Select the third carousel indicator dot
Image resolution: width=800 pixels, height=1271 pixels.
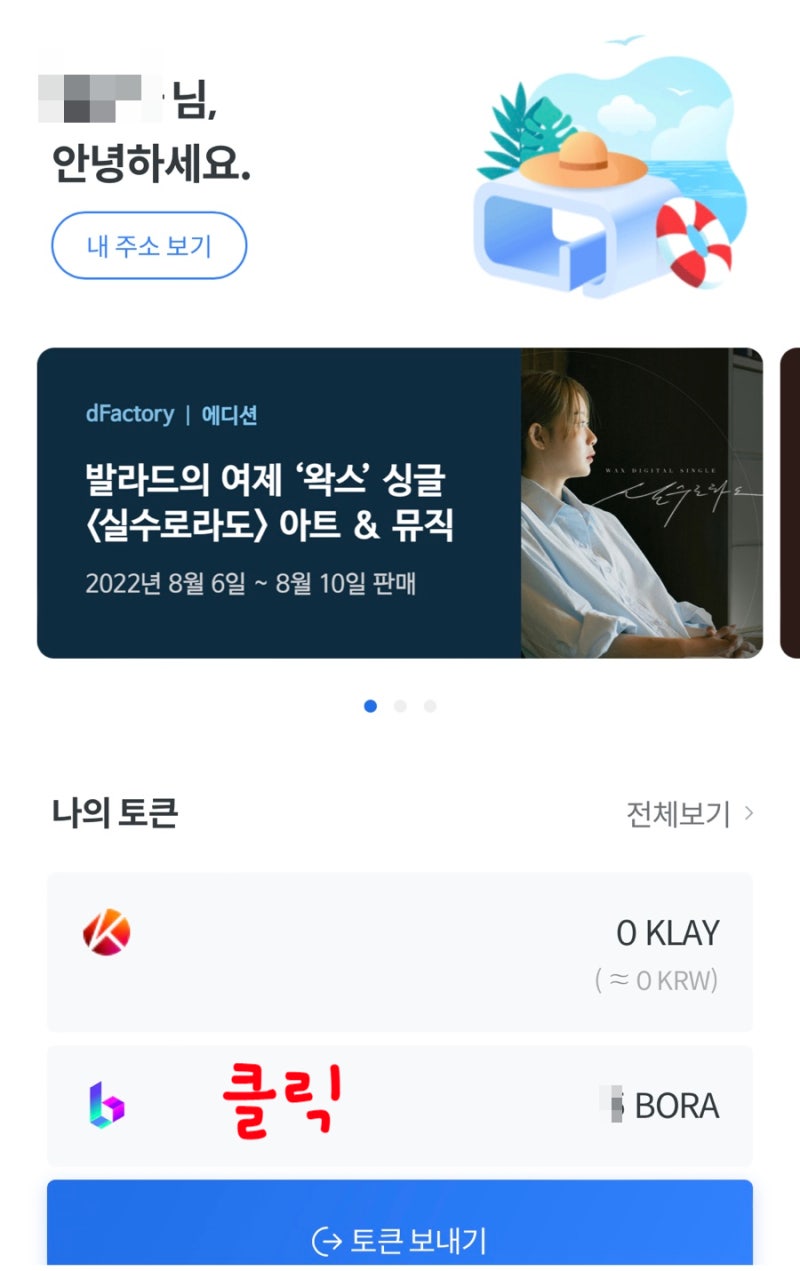[x=428, y=706]
